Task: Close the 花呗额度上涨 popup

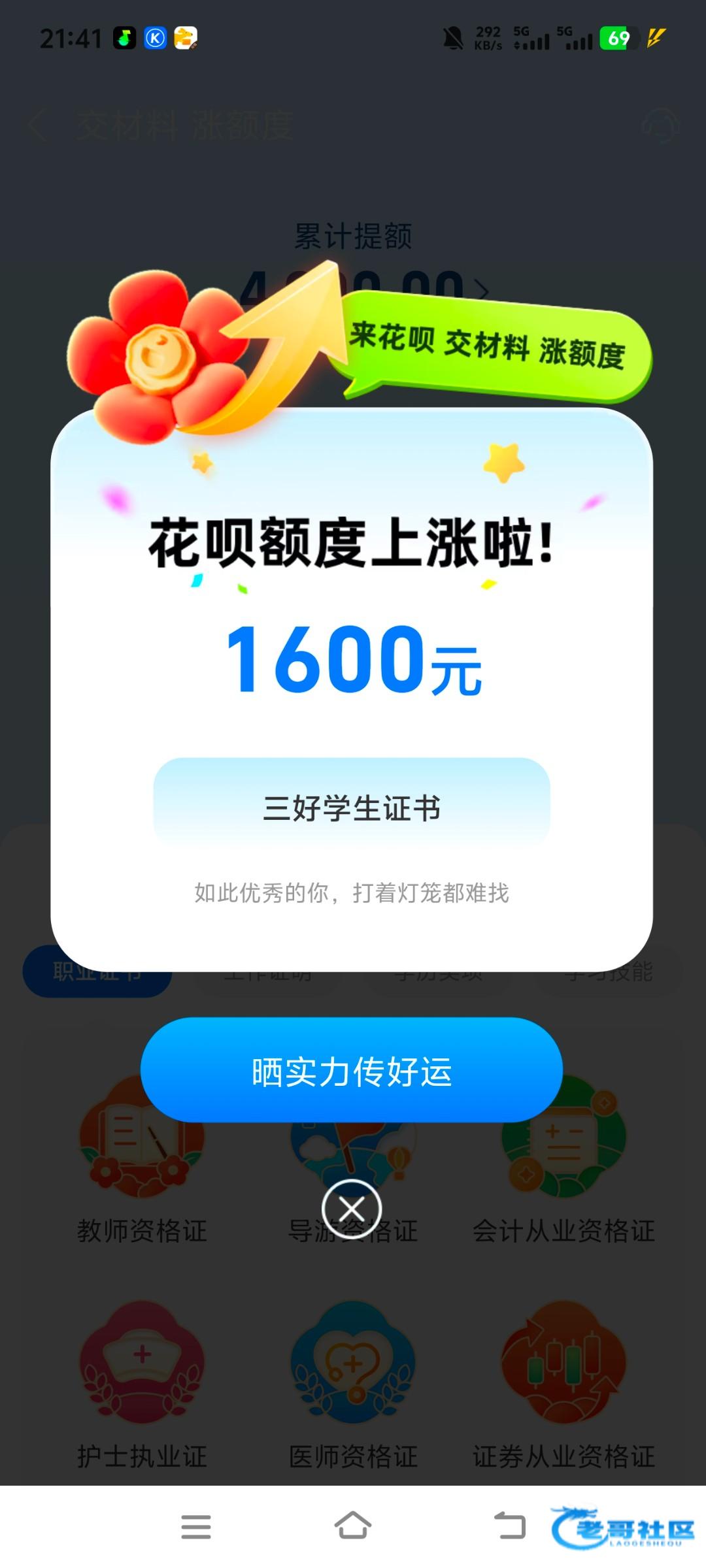Action: 352,1209
